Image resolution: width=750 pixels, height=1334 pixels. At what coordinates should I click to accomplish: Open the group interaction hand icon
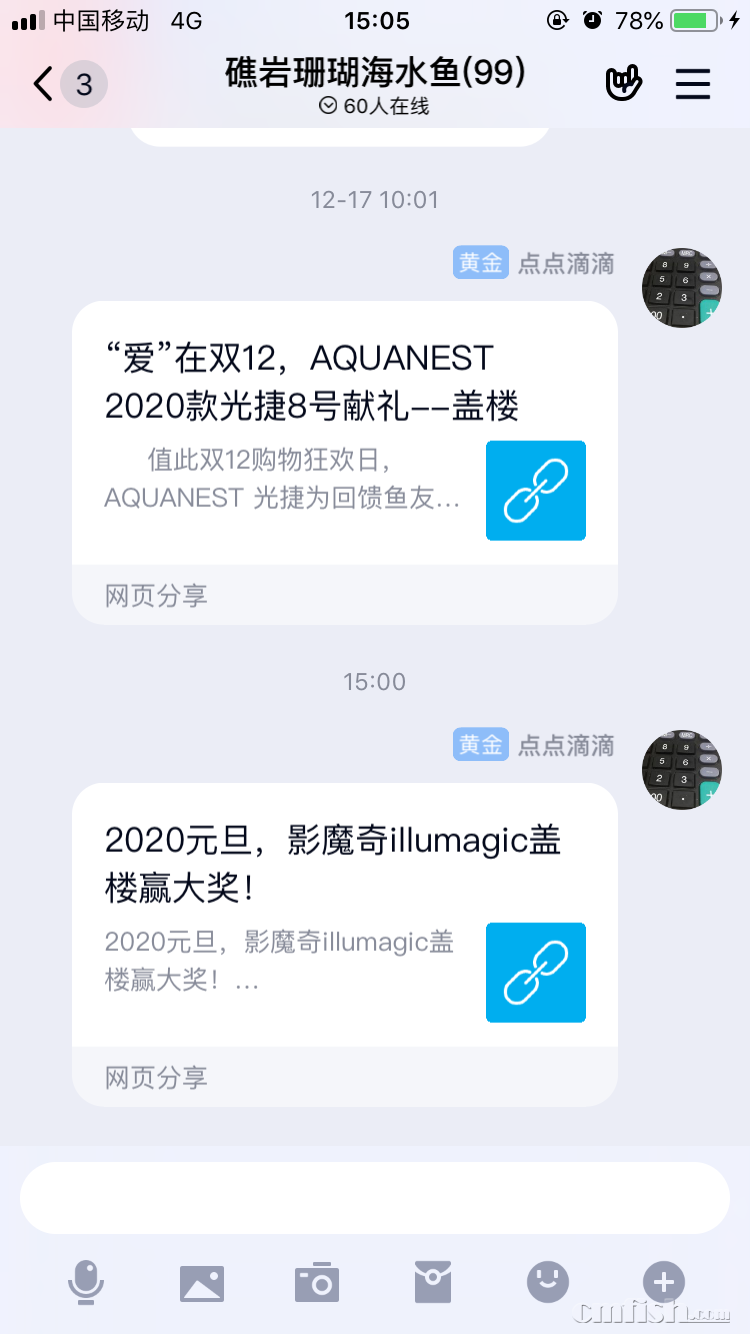pos(623,84)
